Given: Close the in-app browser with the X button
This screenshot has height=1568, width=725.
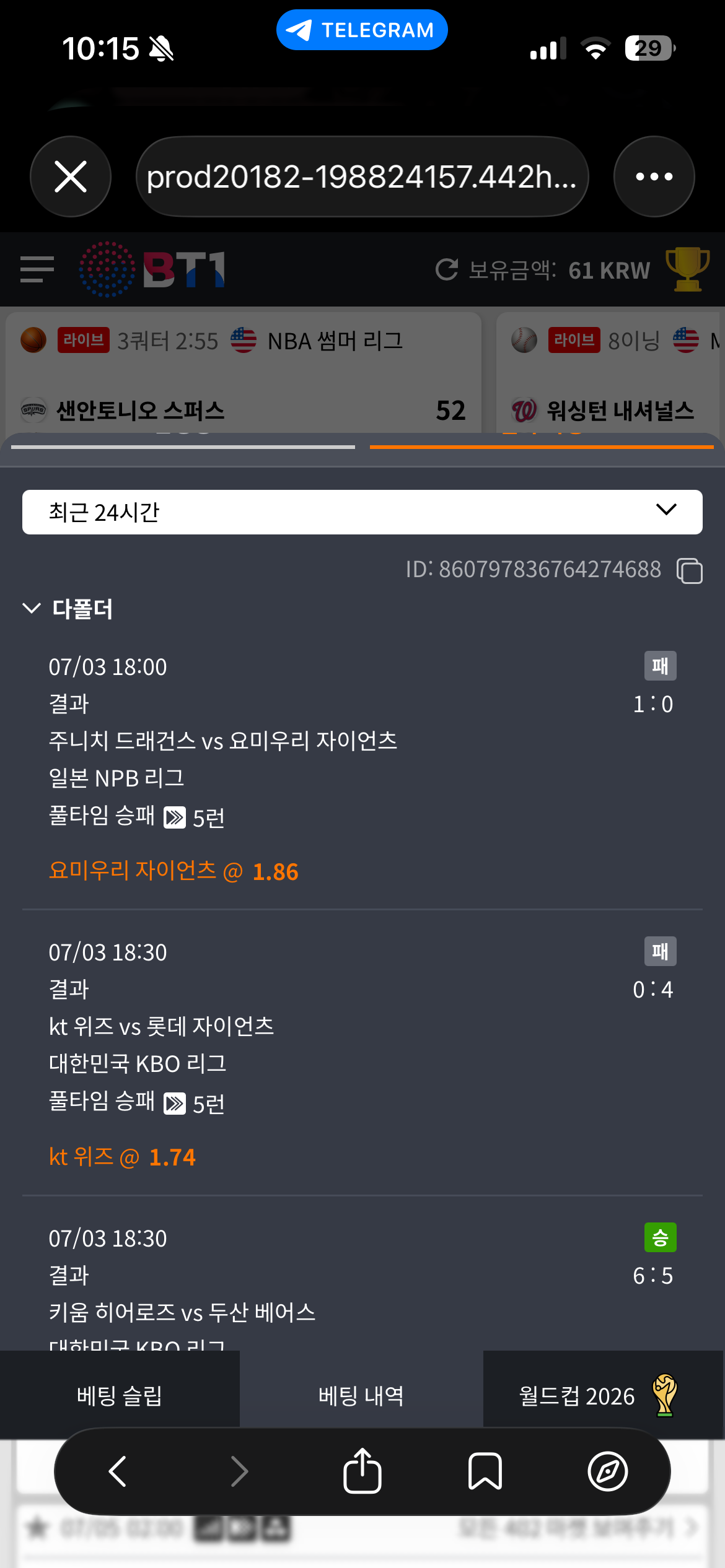Looking at the screenshot, I should pyautogui.click(x=71, y=176).
